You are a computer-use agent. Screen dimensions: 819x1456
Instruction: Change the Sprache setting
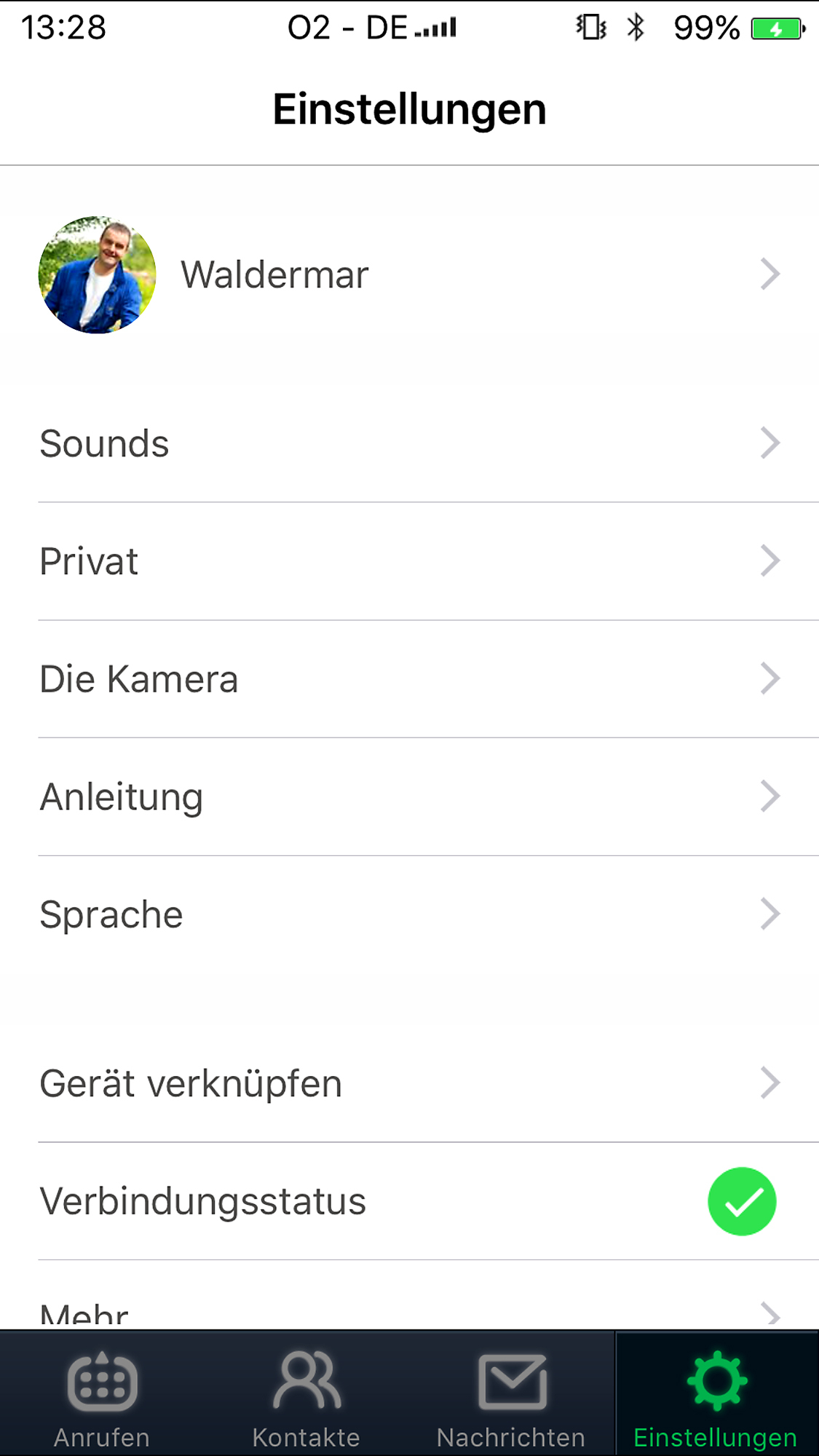tap(408, 914)
